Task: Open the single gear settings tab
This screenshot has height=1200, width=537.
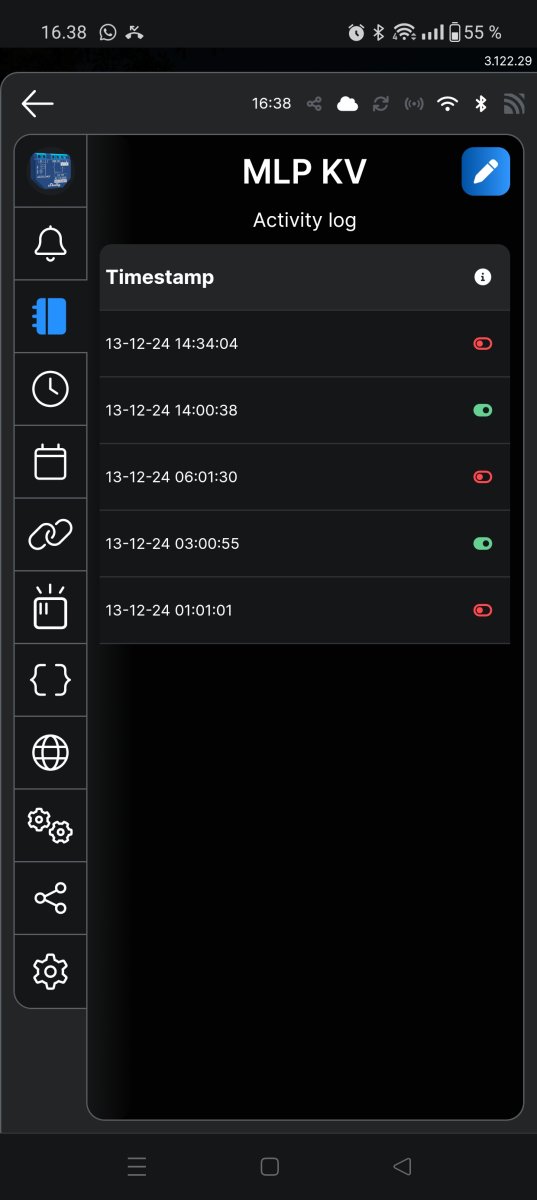Action: click(x=50, y=971)
